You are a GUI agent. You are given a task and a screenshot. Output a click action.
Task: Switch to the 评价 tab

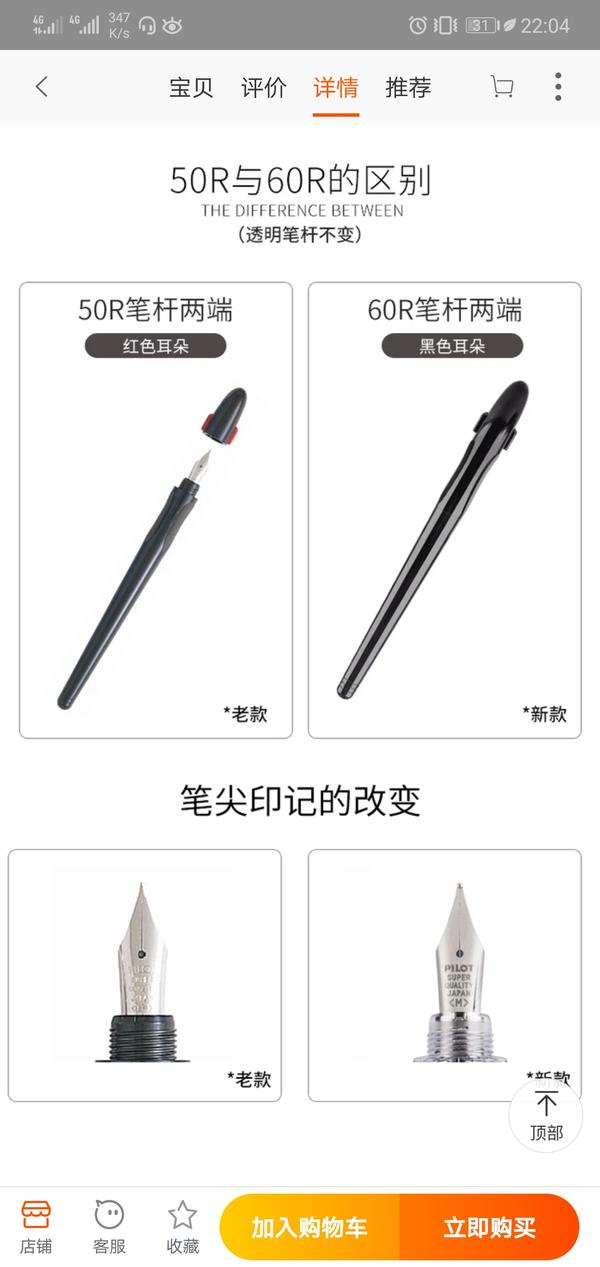[x=263, y=87]
